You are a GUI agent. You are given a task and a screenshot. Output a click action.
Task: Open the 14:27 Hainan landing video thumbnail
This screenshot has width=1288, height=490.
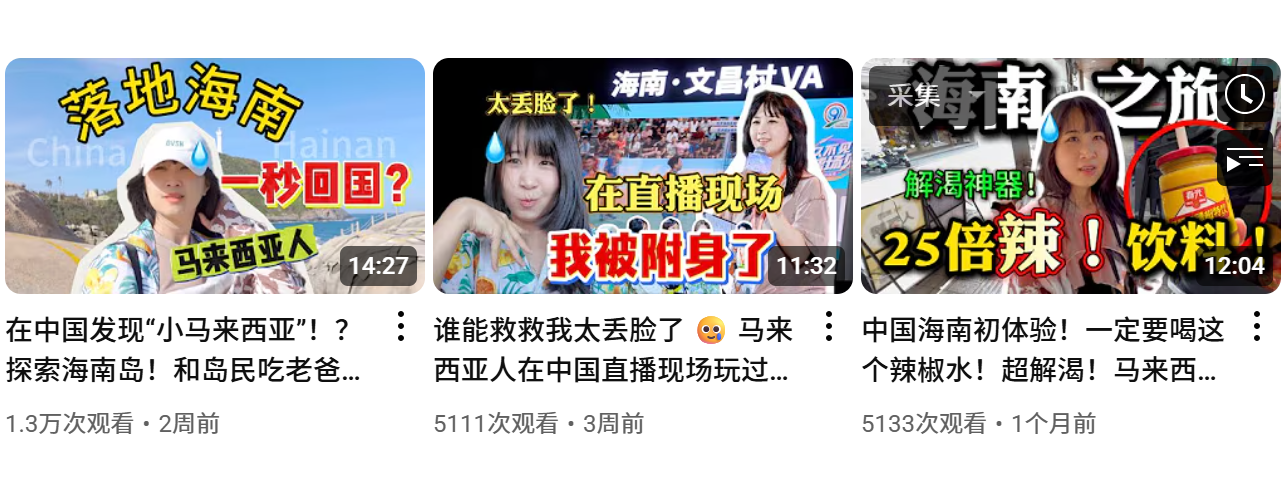tap(214, 176)
